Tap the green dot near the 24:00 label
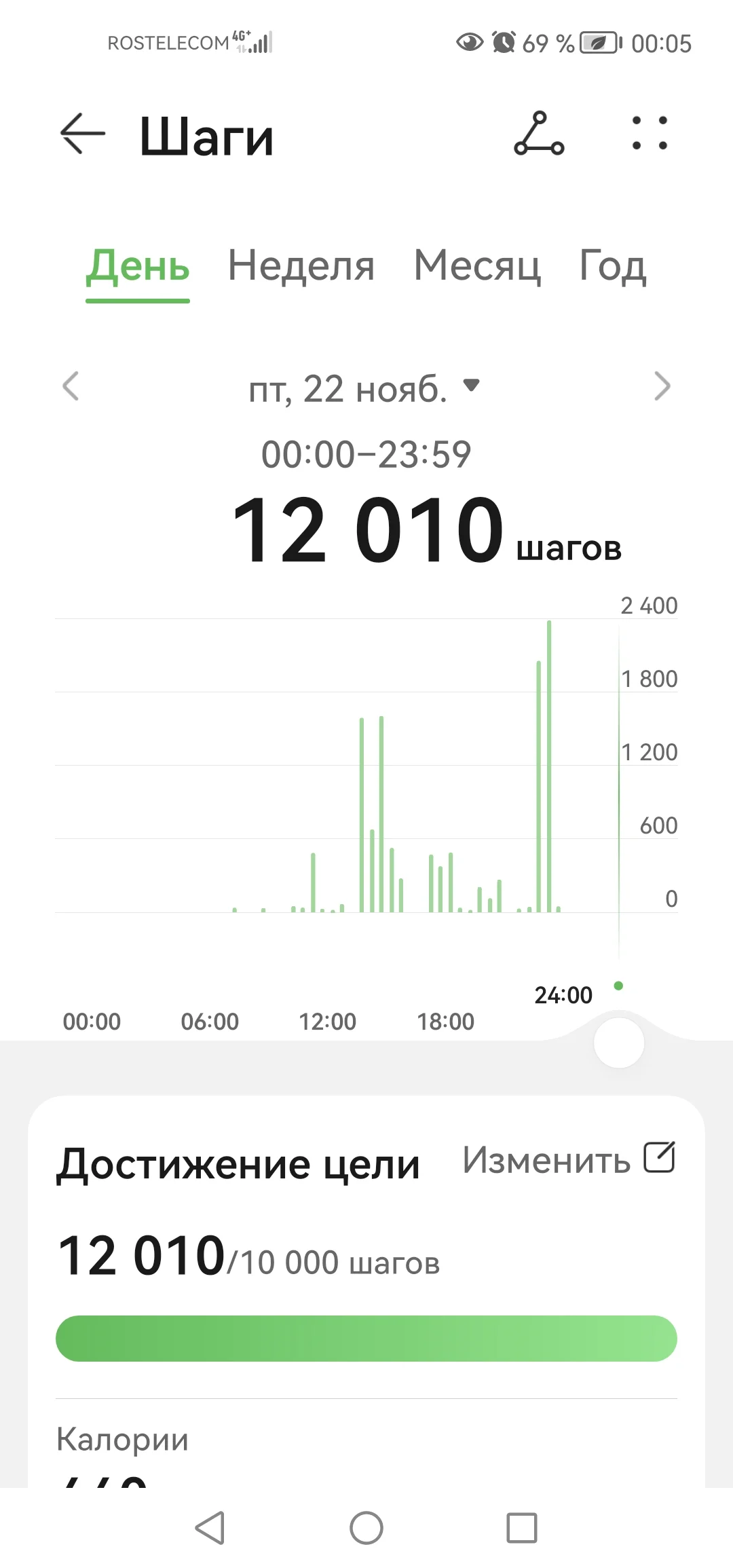The image size is (733, 1568). [x=618, y=987]
